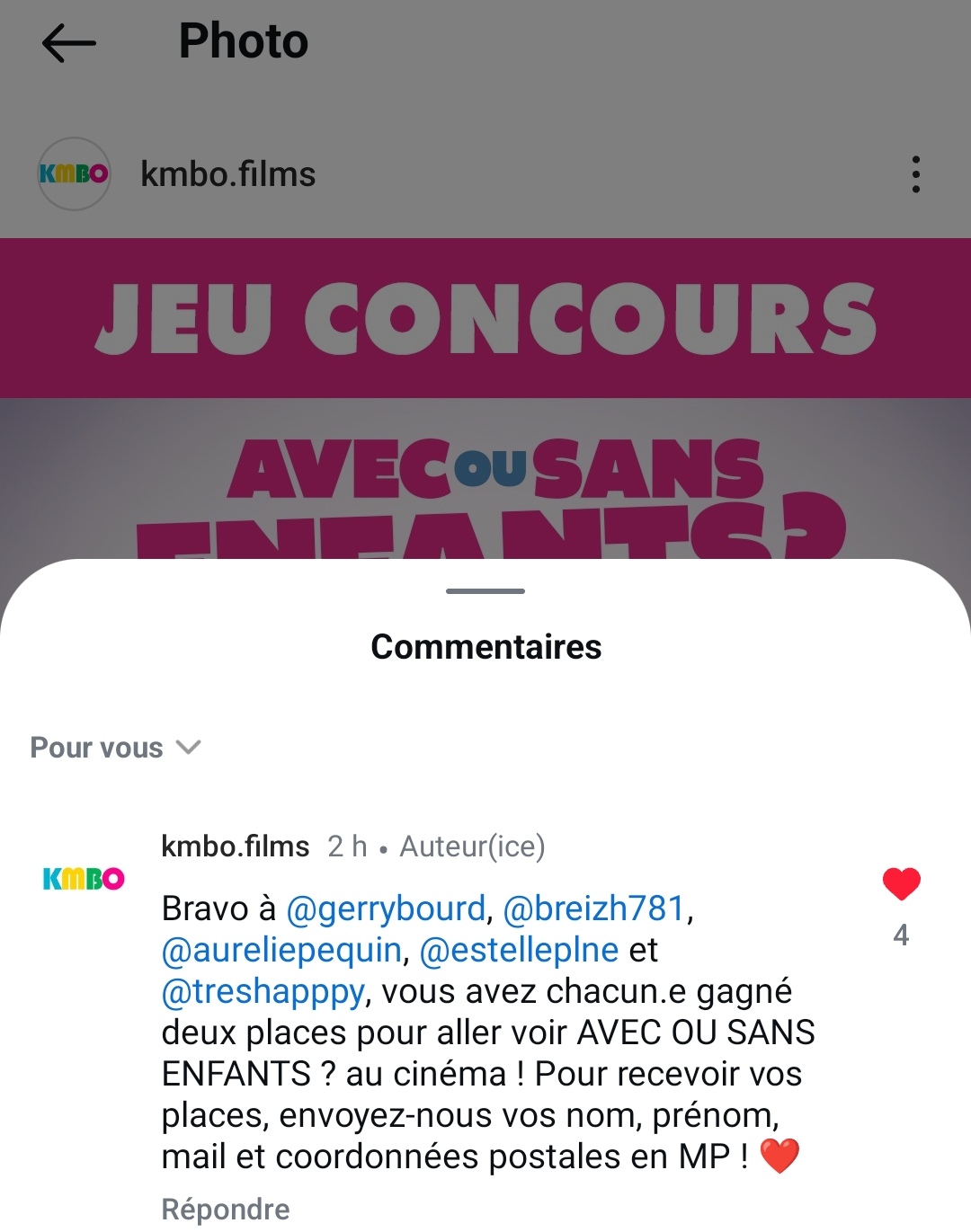Tap the @treshapppy mention
This screenshot has width=971, height=1232.
(x=263, y=991)
